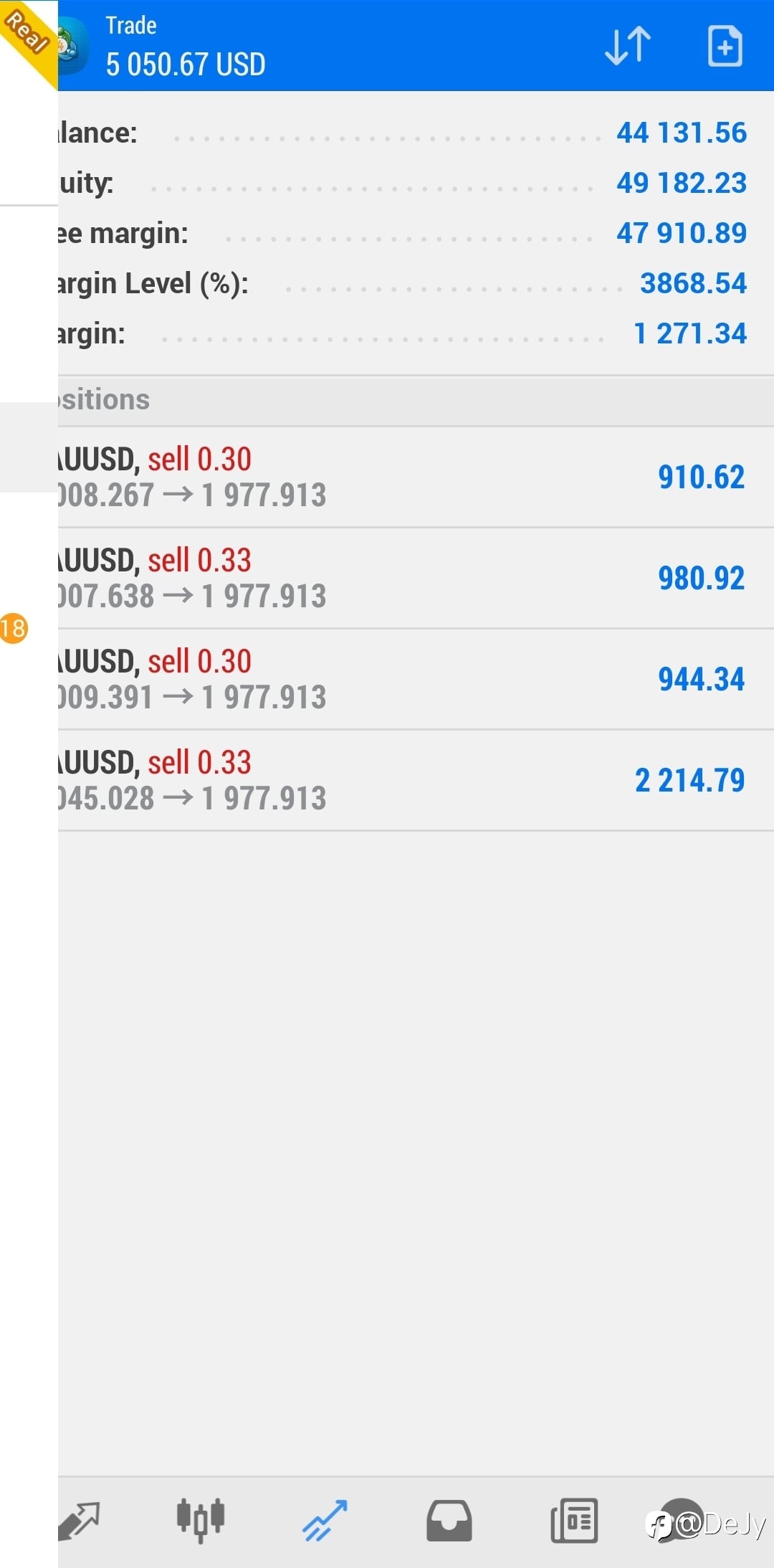Select the Trade tab with blue trend arrow
The width and height of the screenshot is (774, 1568).
coord(325,1521)
